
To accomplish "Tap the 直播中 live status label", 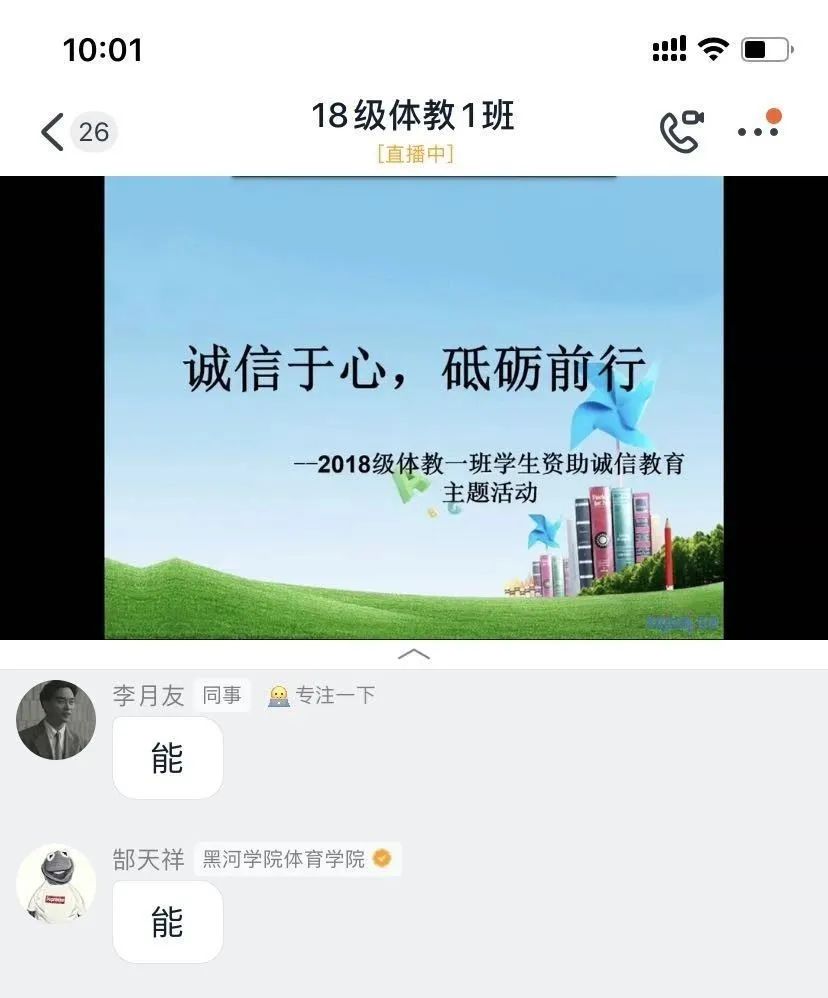I will [414, 155].
